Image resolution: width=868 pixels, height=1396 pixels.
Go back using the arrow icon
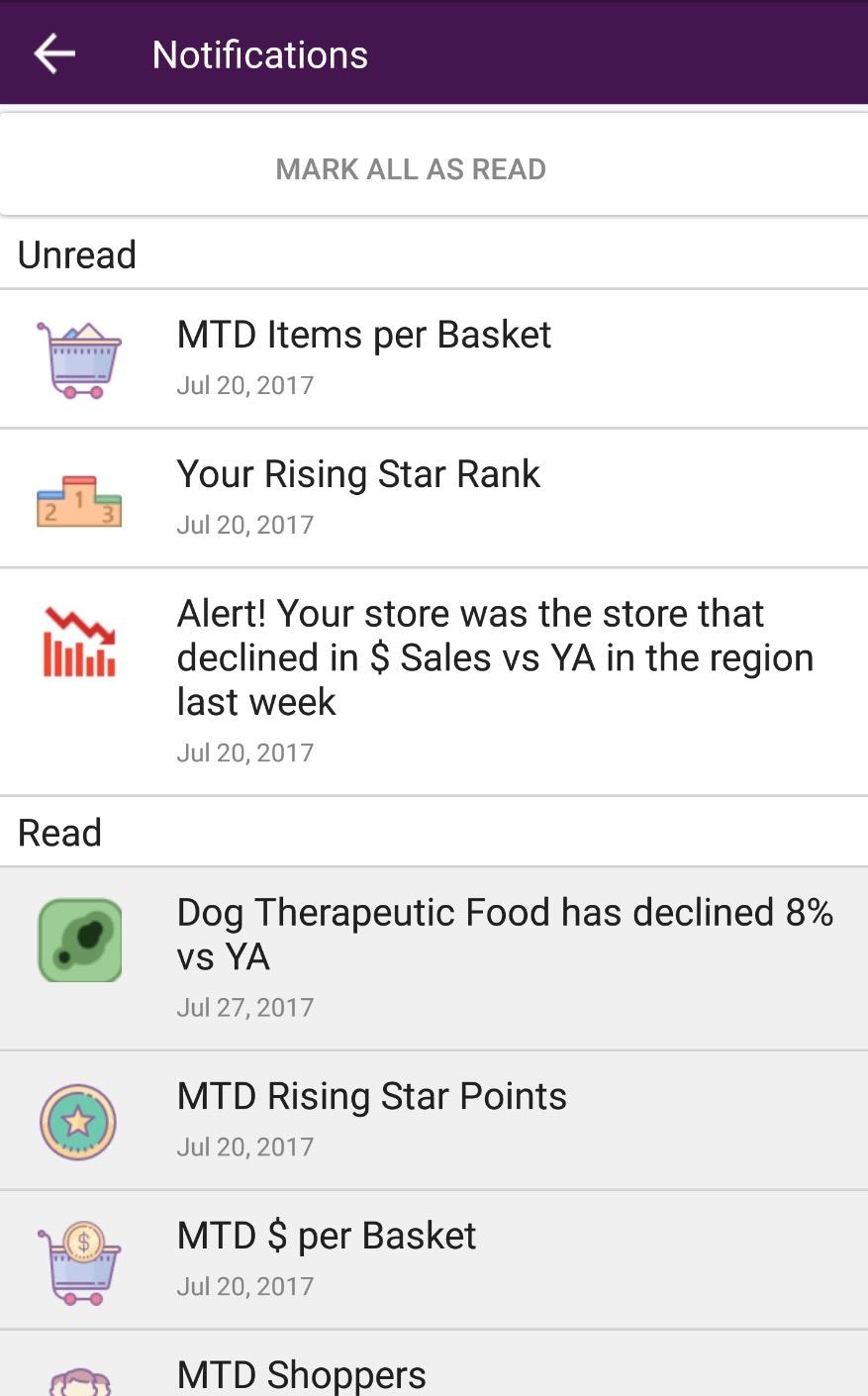pos(54,53)
